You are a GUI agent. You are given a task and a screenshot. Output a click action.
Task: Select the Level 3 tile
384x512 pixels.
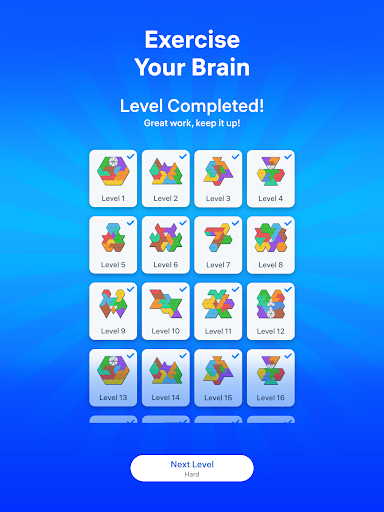pos(218,178)
